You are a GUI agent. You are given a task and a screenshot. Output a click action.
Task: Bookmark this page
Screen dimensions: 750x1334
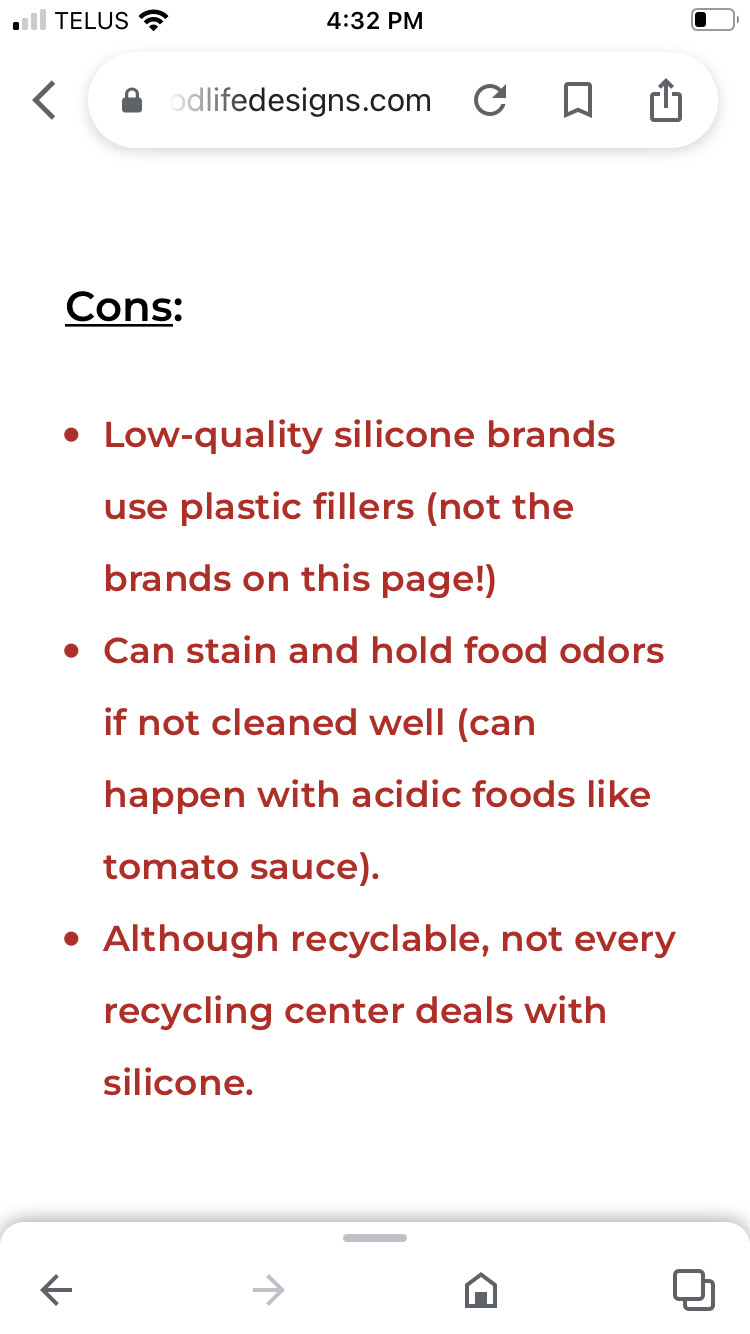[578, 100]
